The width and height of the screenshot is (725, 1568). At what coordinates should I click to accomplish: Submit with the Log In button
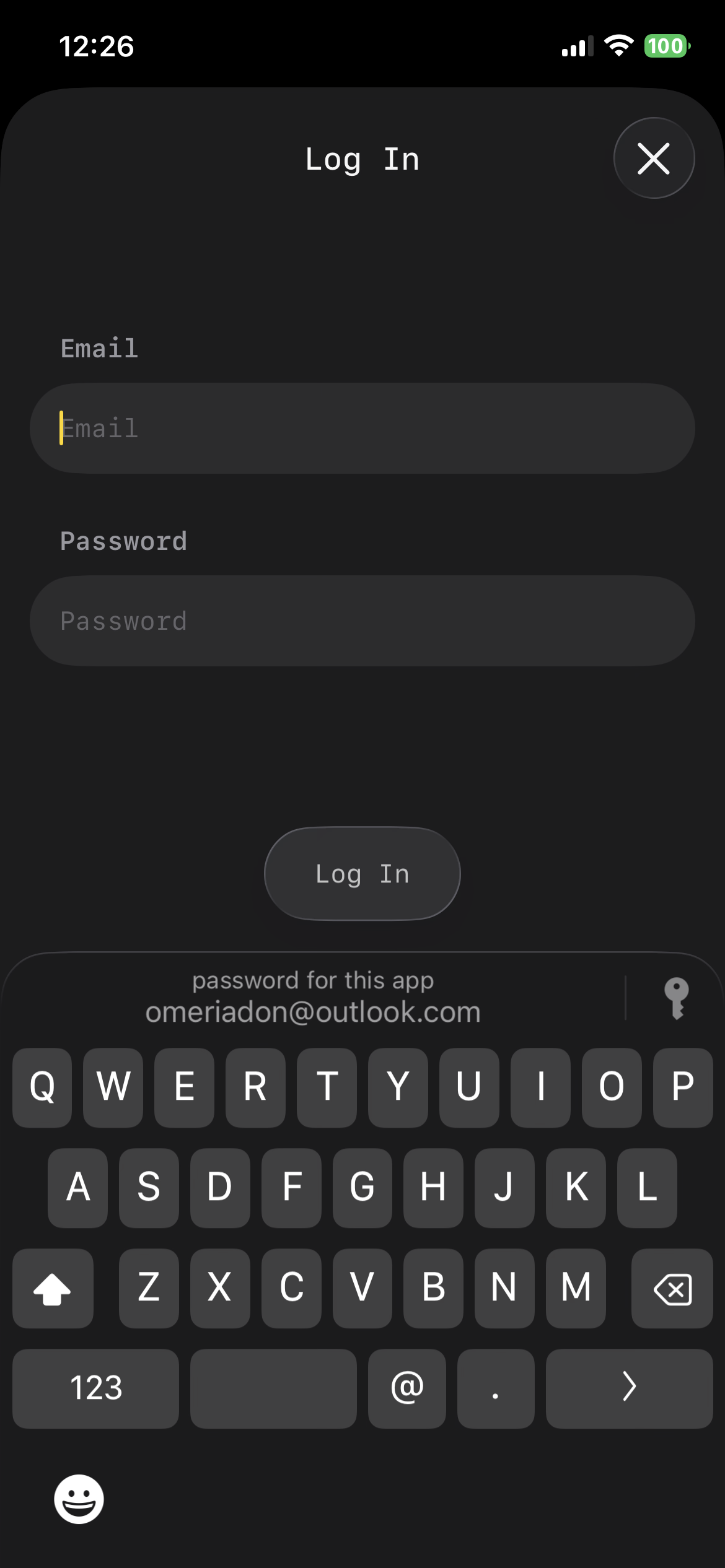coord(362,874)
